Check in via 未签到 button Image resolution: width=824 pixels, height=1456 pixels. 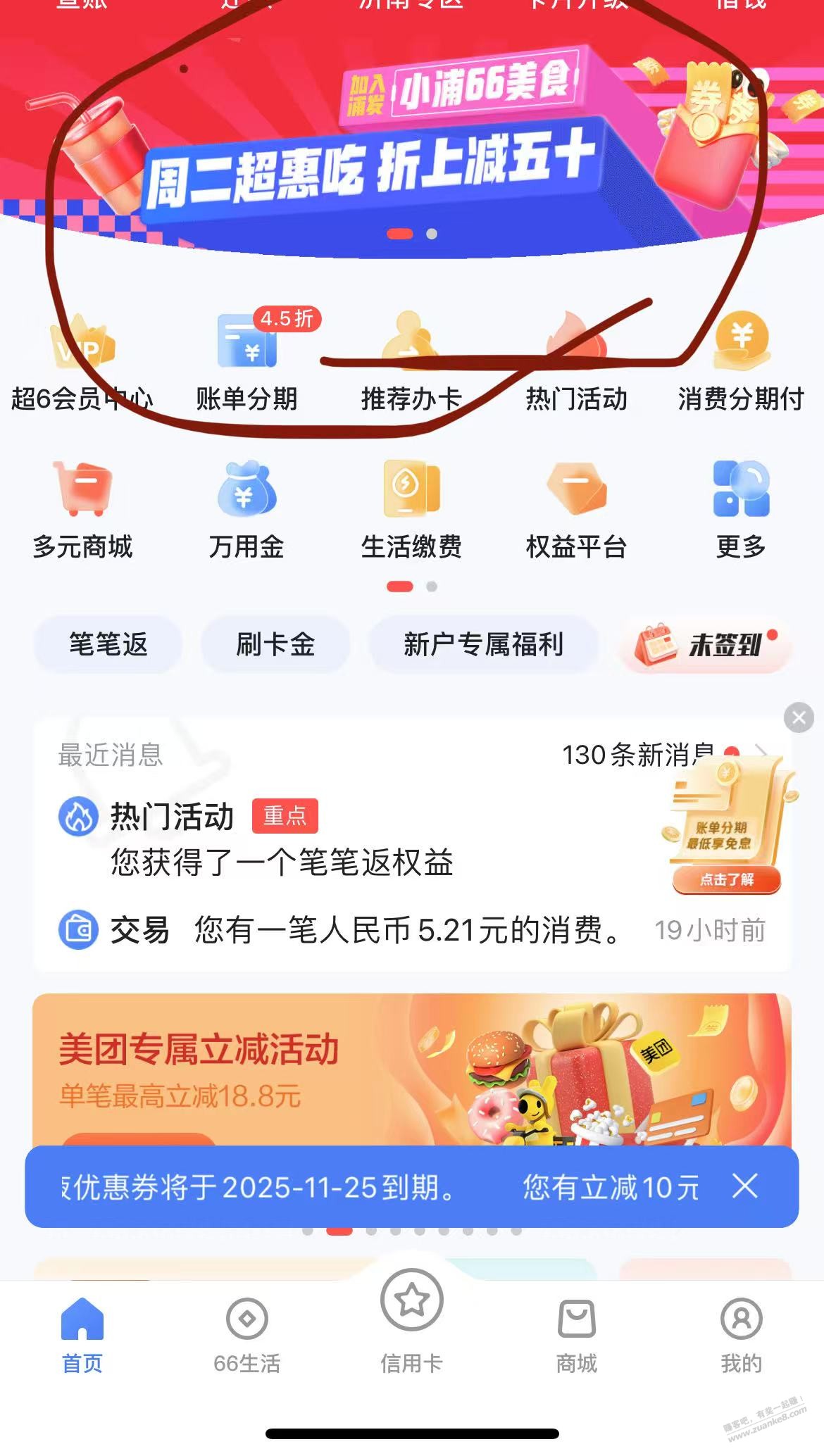click(706, 644)
